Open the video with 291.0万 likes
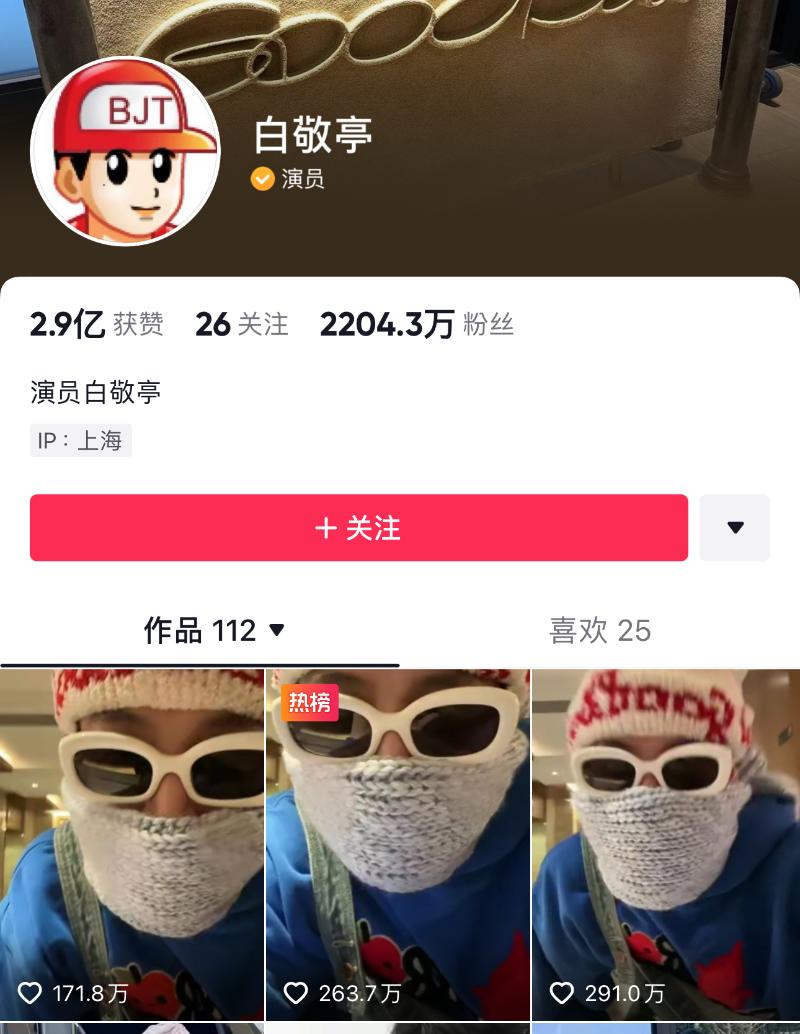Viewport: 800px width, 1034px height. point(665,845)
